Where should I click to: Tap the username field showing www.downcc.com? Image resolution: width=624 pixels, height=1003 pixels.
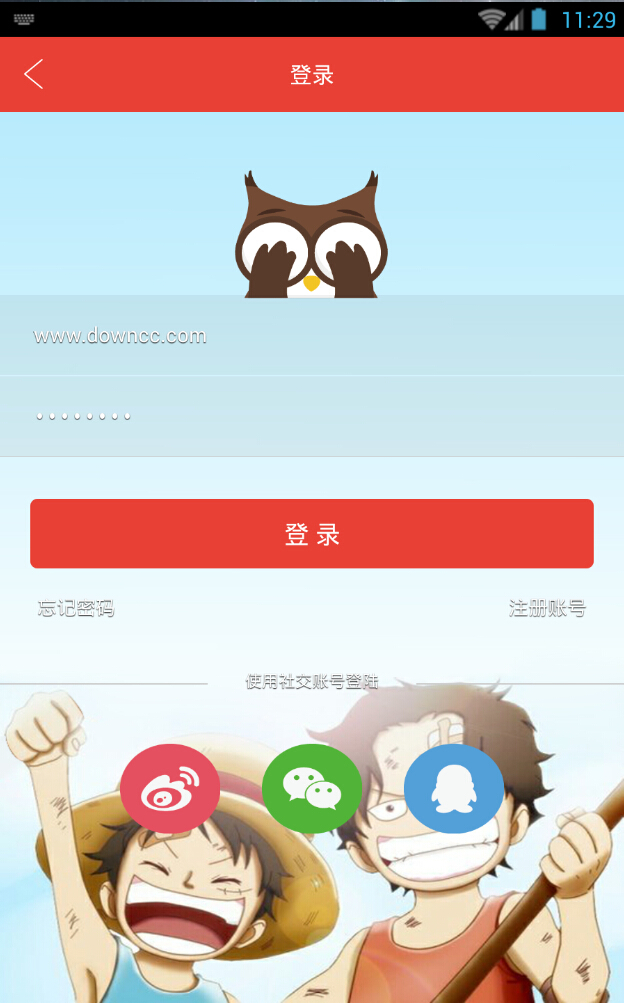312,336
